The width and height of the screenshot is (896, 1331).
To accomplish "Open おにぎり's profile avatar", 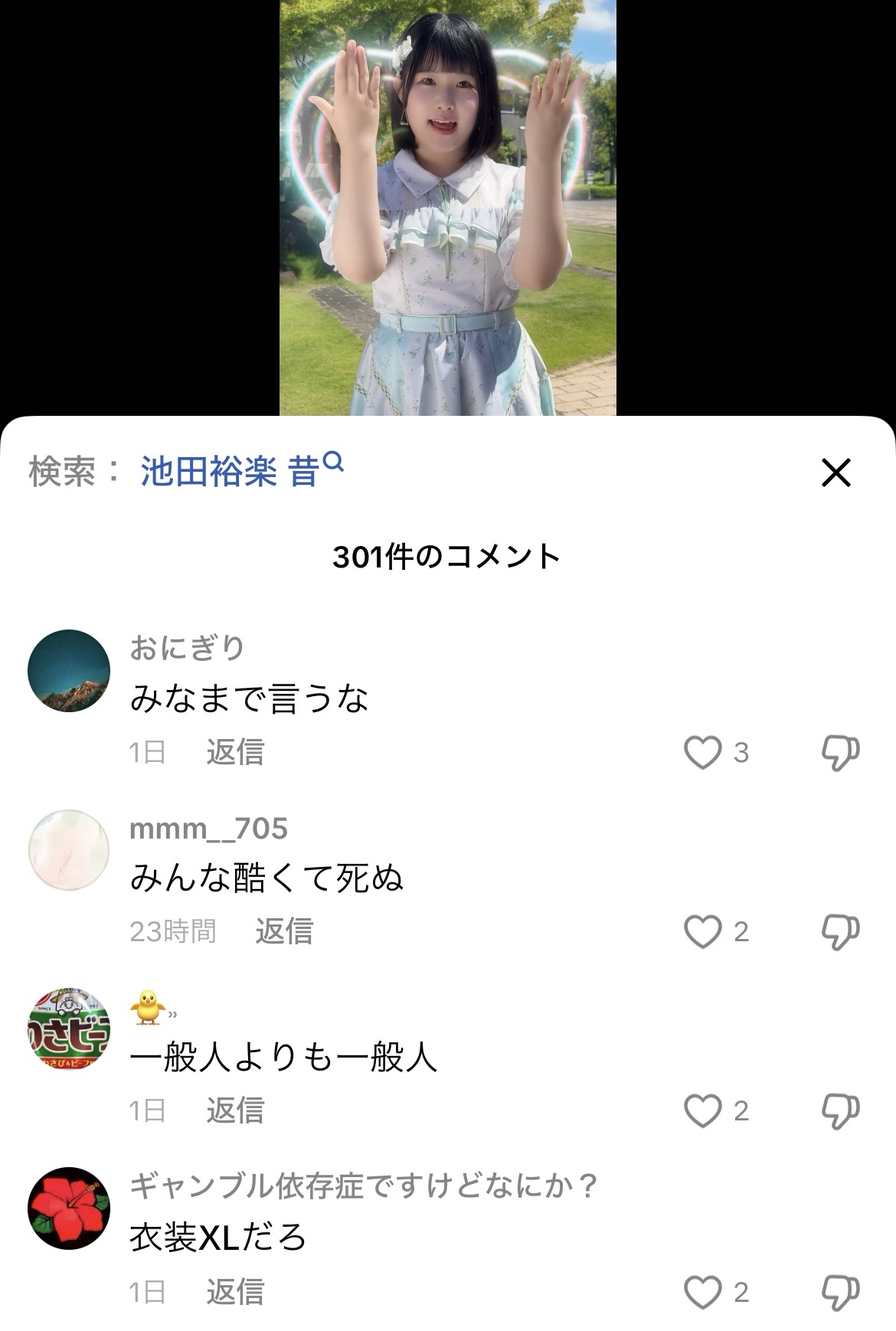I will (69, 671).
